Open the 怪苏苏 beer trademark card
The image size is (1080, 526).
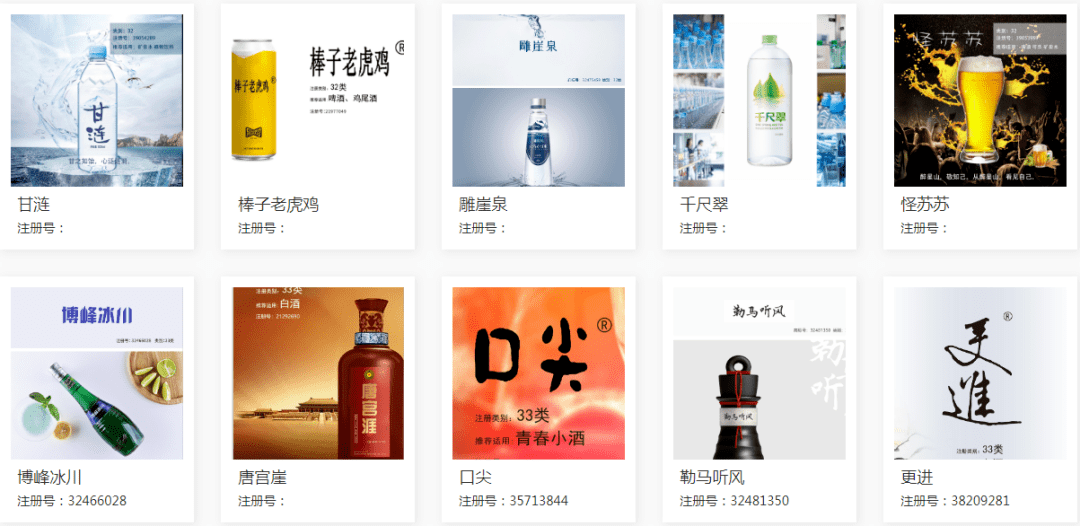[980, 101]
